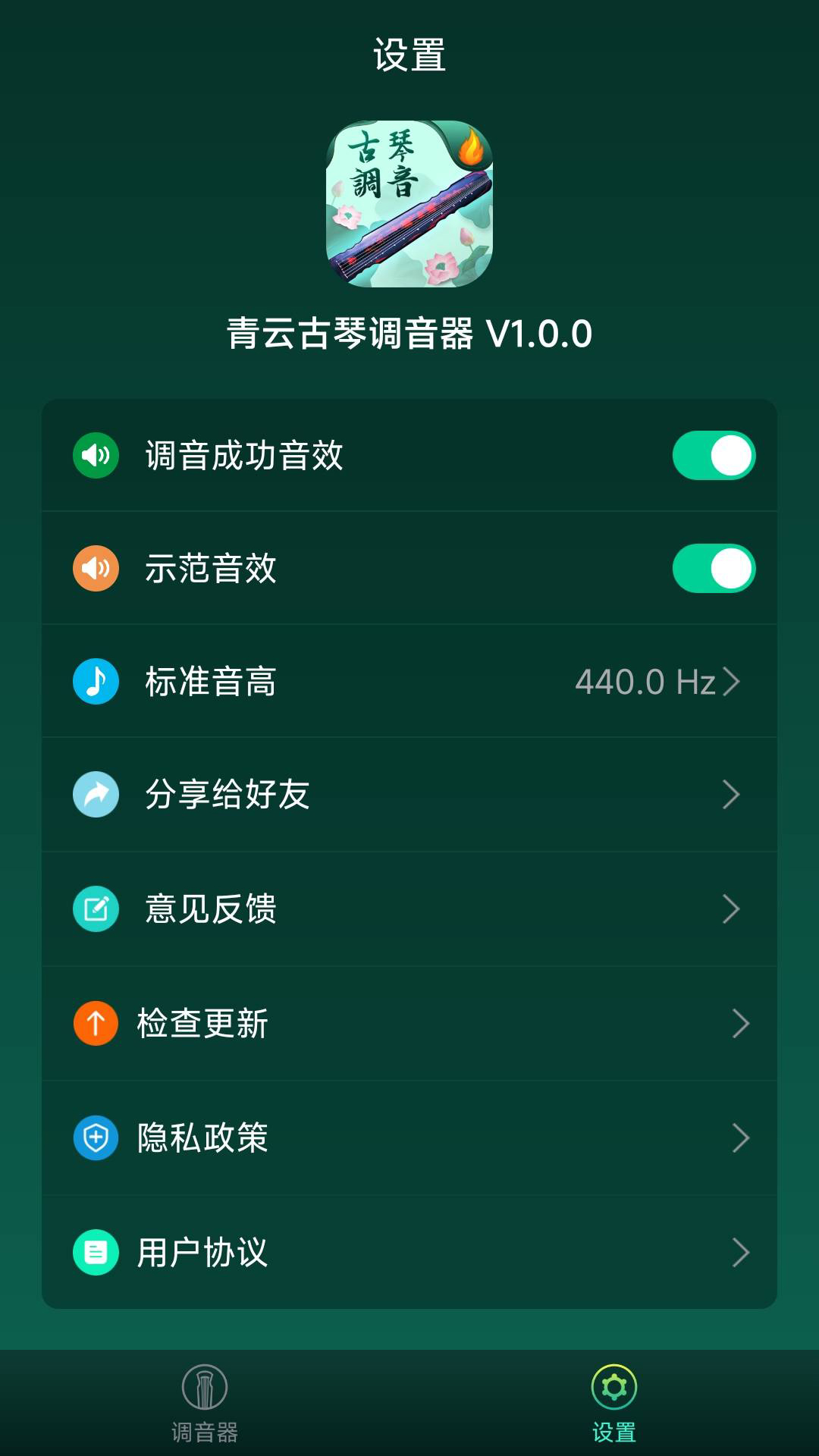Open the 意见反馈 feedback page
819x1456 pixels.
pyautogui.click(x=409, y=909)
